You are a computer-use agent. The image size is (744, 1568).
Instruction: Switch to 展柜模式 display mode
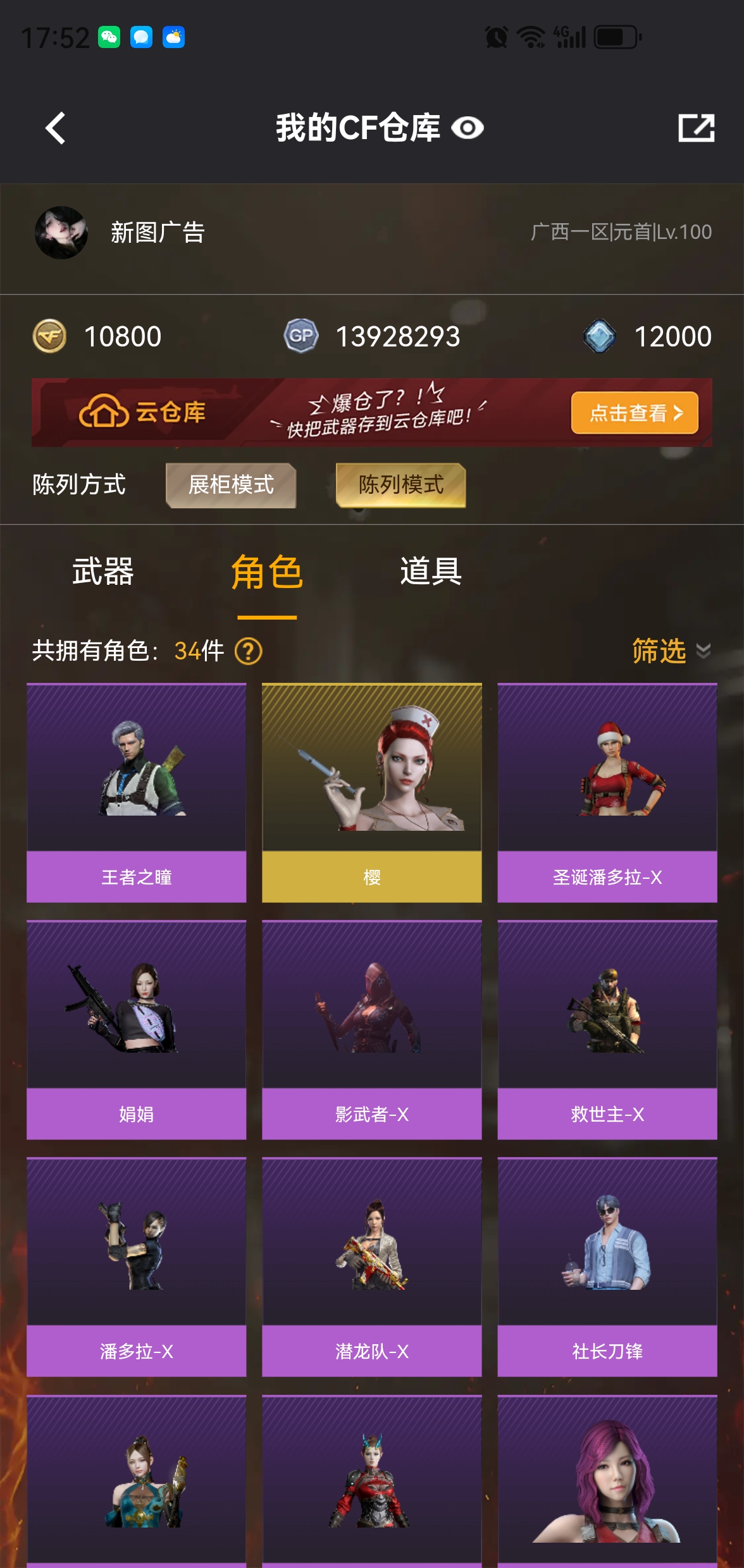pyautogui.click(x=231, y=485)
